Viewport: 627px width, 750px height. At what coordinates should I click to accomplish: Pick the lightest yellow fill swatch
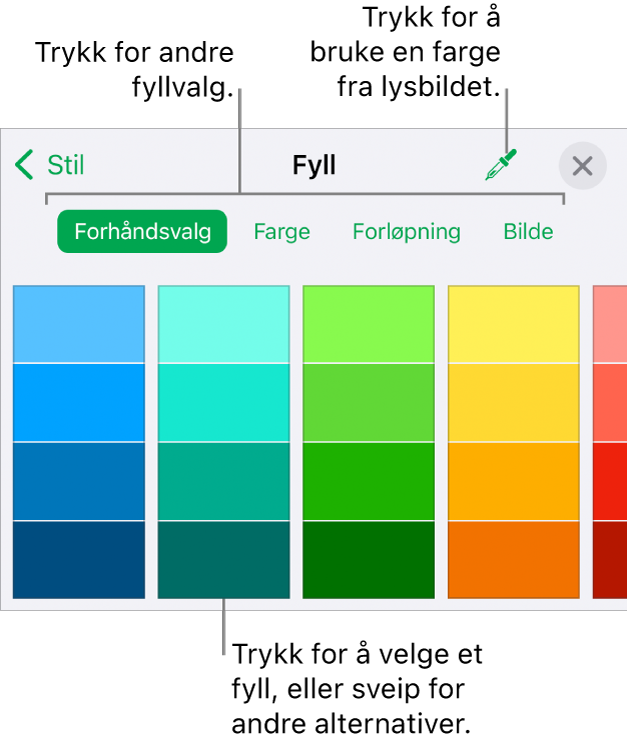(x=513, y=324)
